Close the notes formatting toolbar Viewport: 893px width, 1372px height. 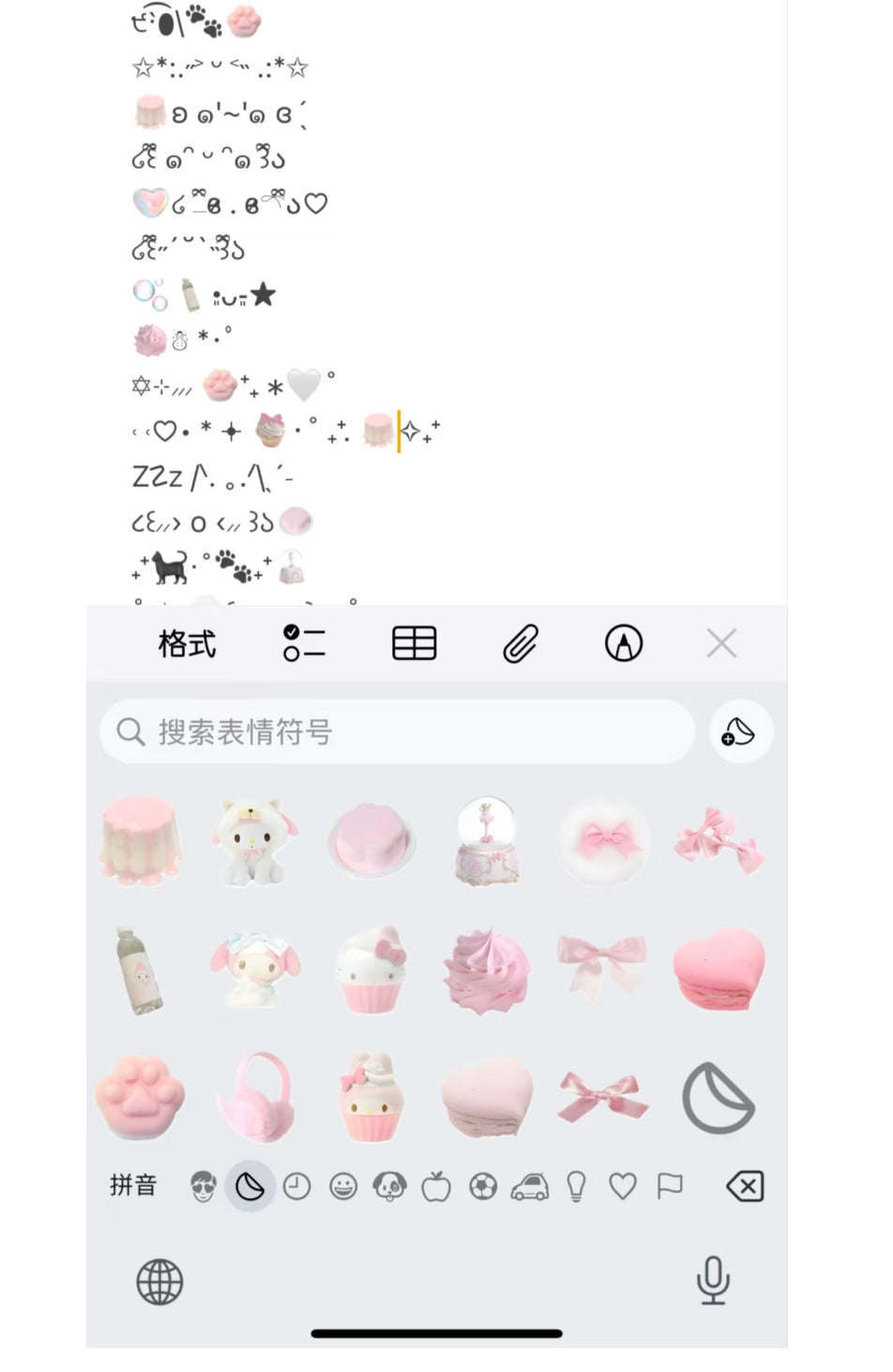(x=721, y=644)
